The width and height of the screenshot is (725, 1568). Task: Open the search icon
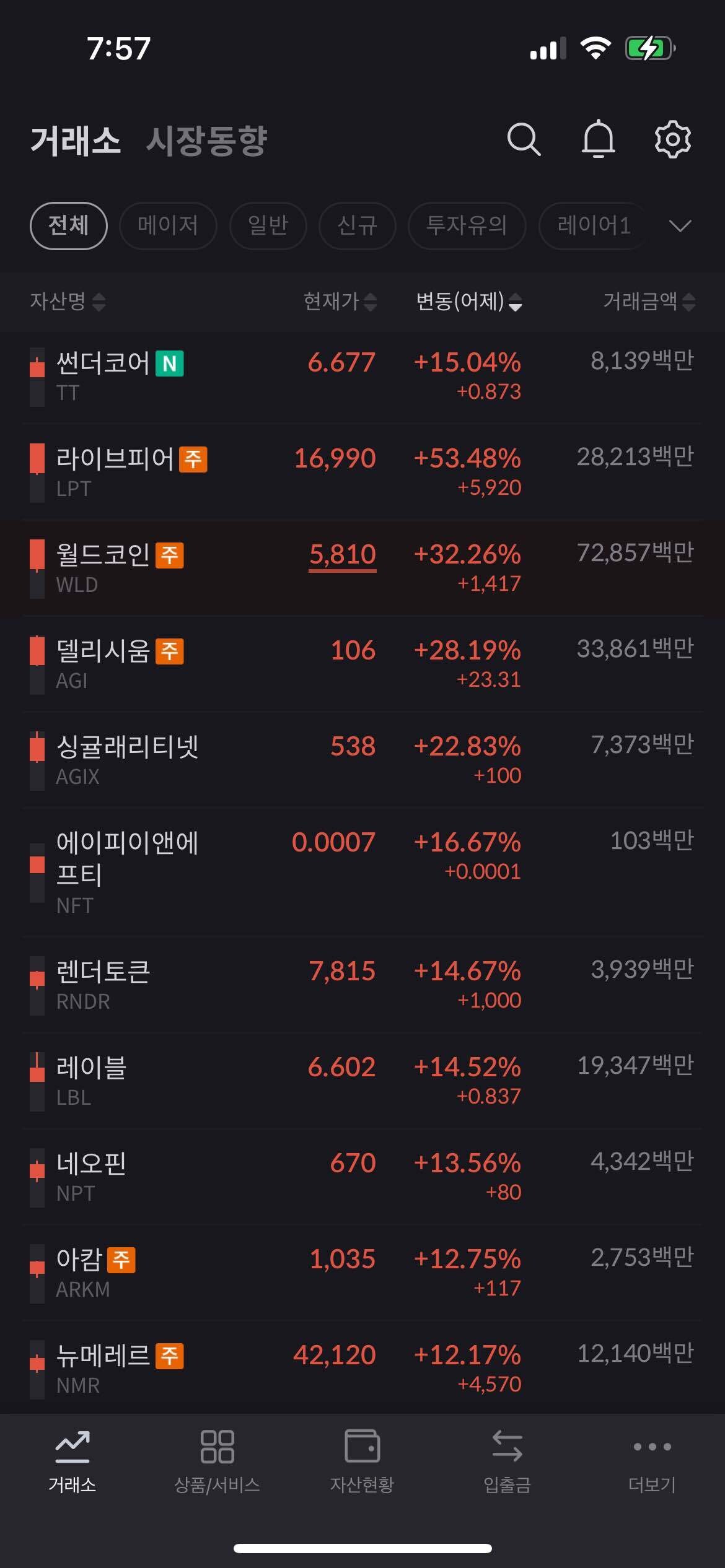coord(524,140)
